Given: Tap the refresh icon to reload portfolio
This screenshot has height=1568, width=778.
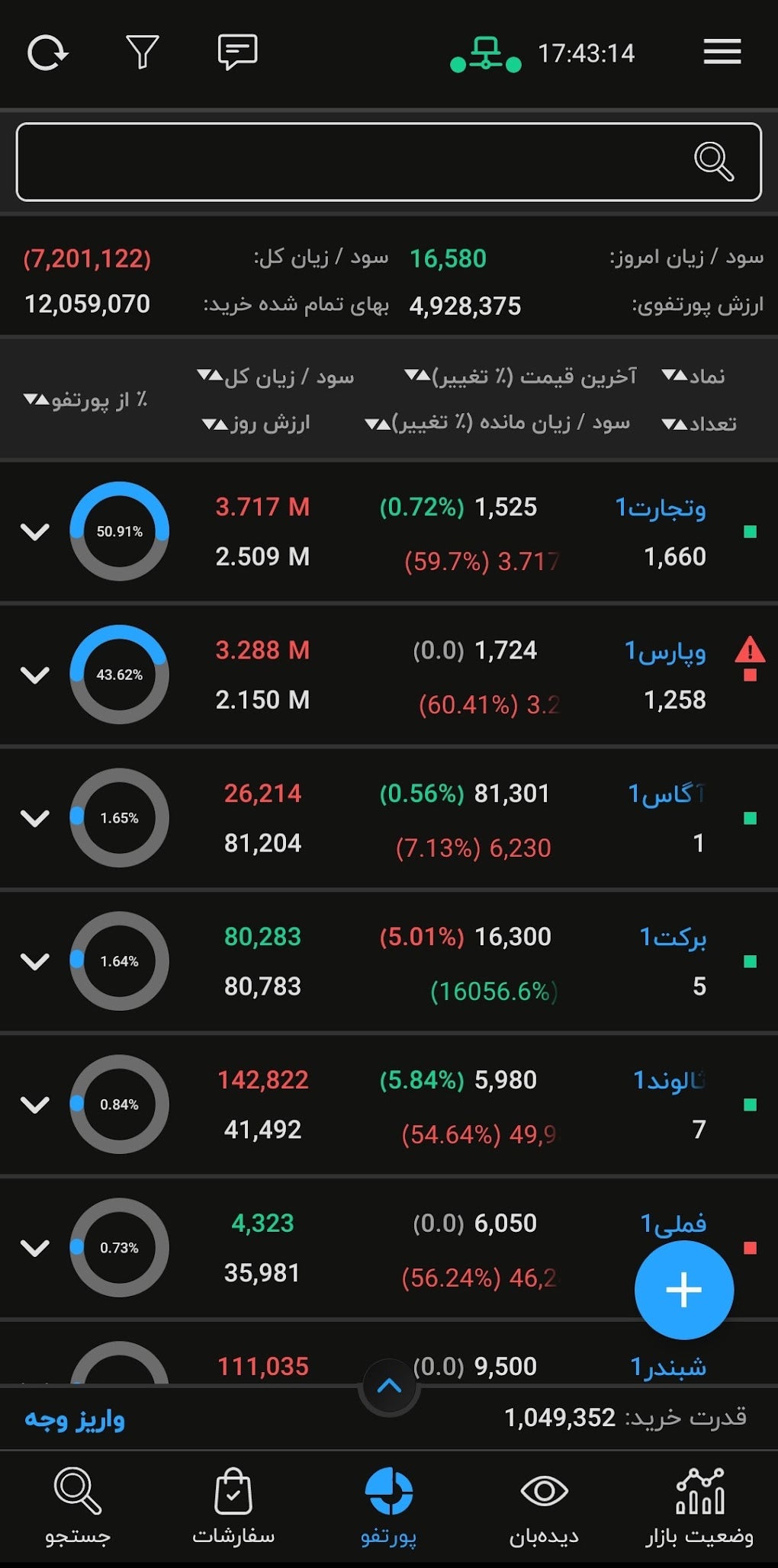Looking at the screenshot, I should [x=46, y=52].
